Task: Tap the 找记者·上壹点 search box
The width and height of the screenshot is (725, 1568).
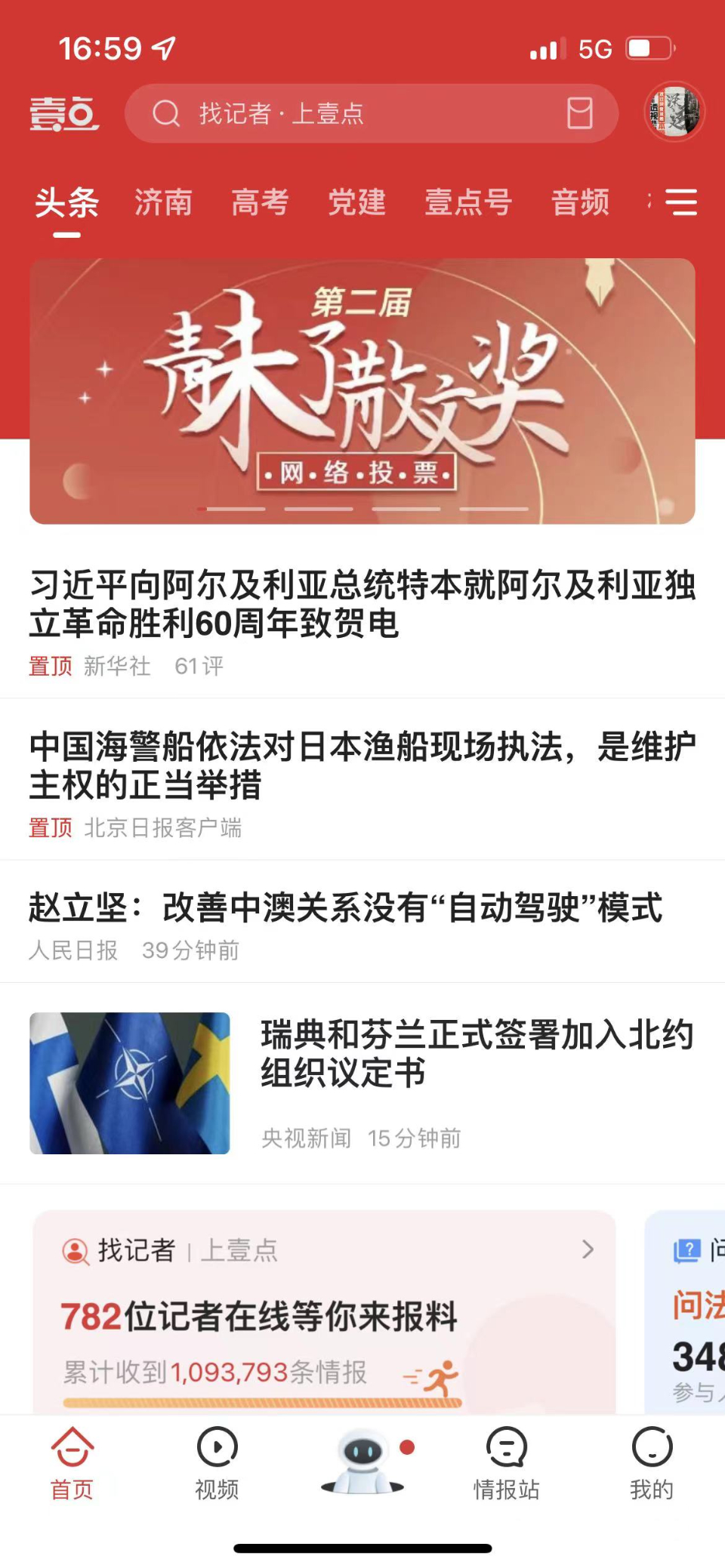Action: click(x=340, y=114)
